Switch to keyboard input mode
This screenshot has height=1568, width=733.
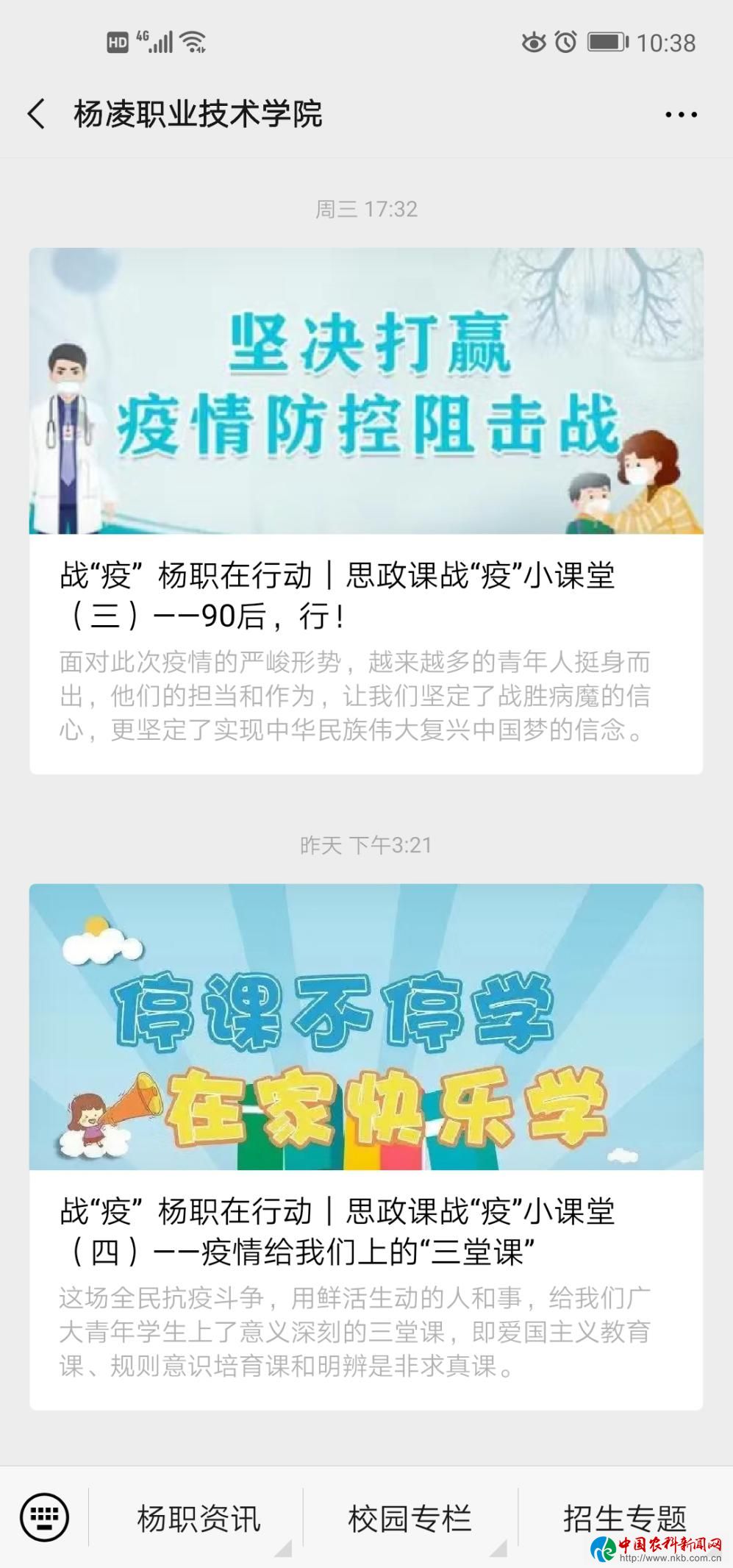click(44, 1517)
